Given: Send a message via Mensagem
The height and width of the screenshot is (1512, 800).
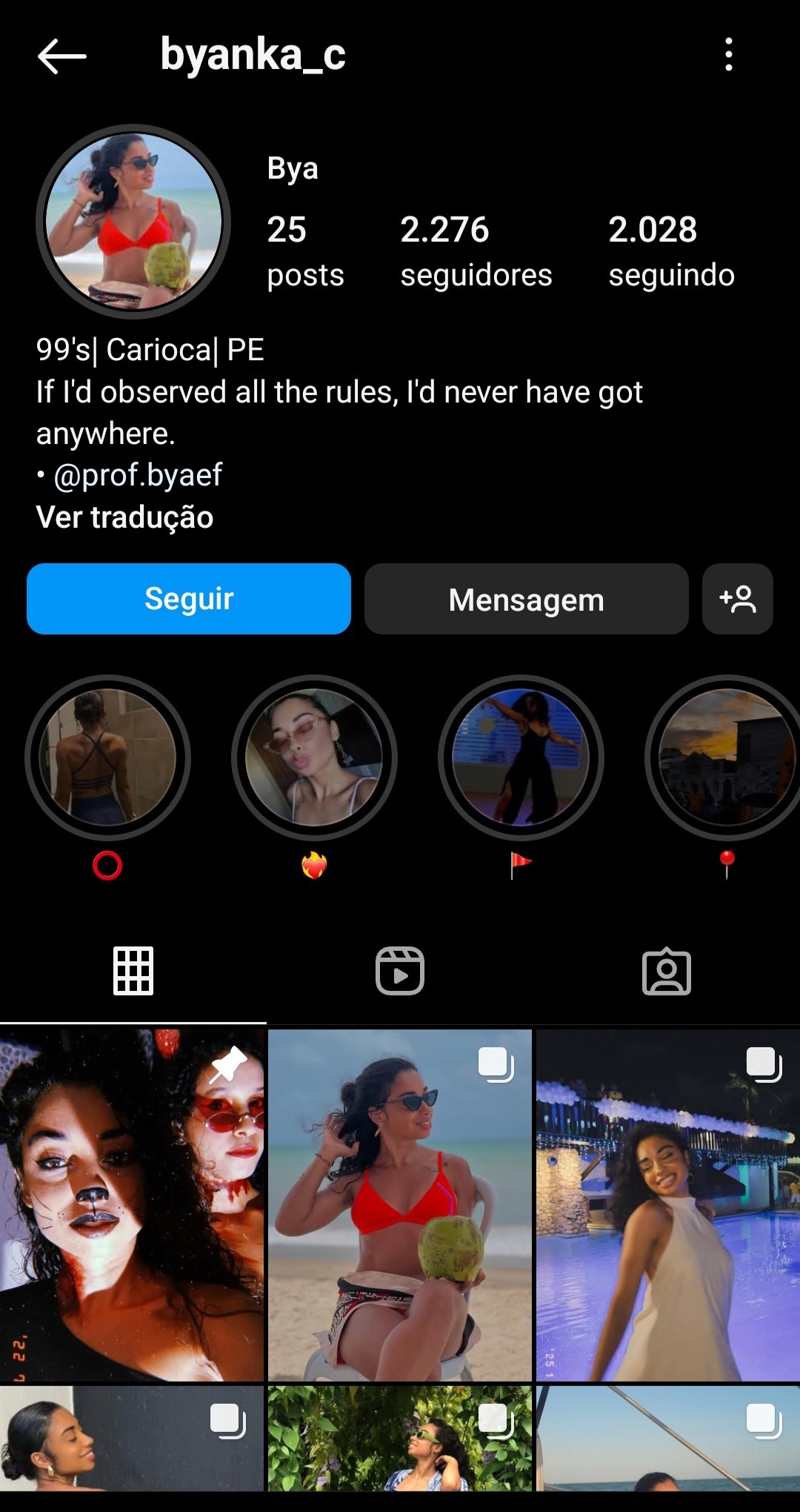Looking at the screenshot, I should (526, 599).
